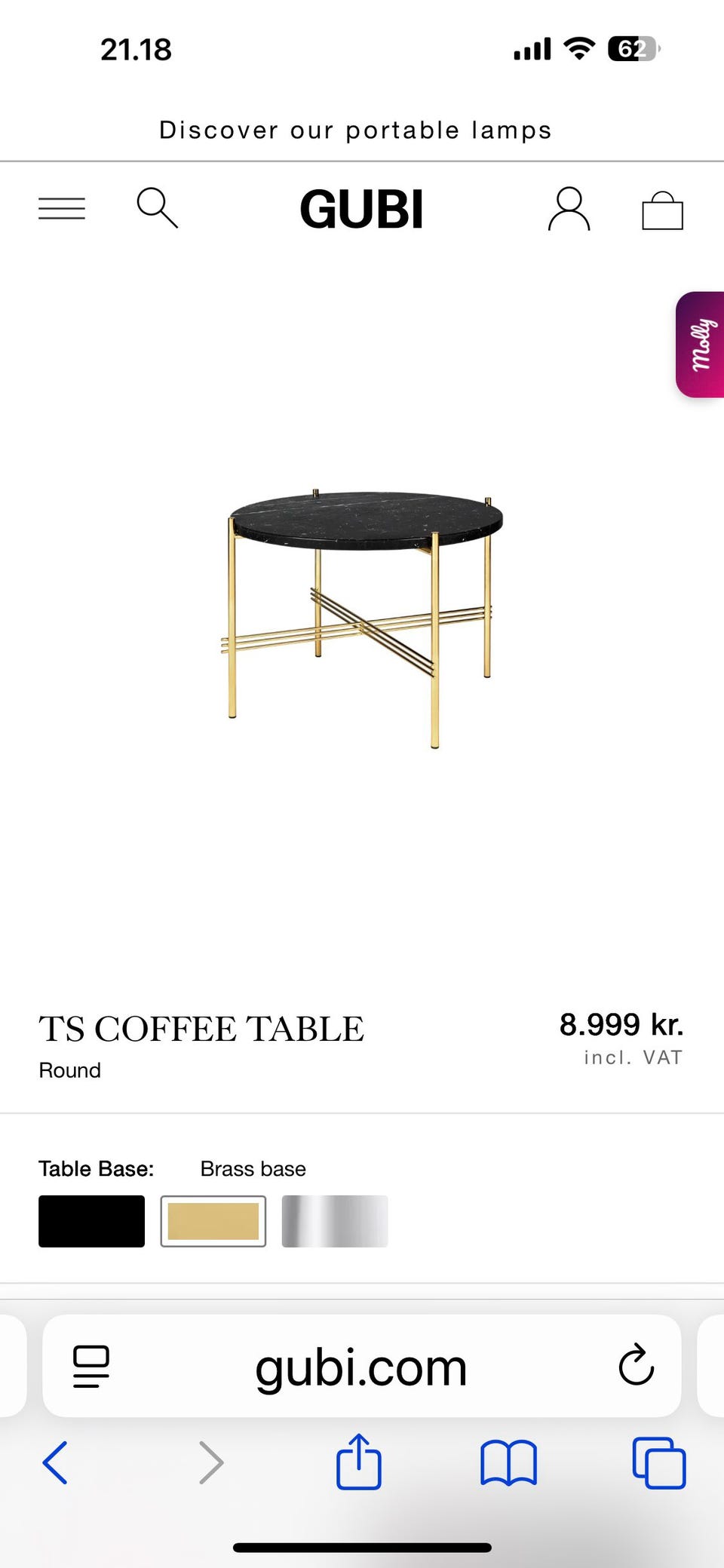The width and height of the screenshot is (724, 1568).
Task: Reload the page
Action: click(x=636, y=1365)
